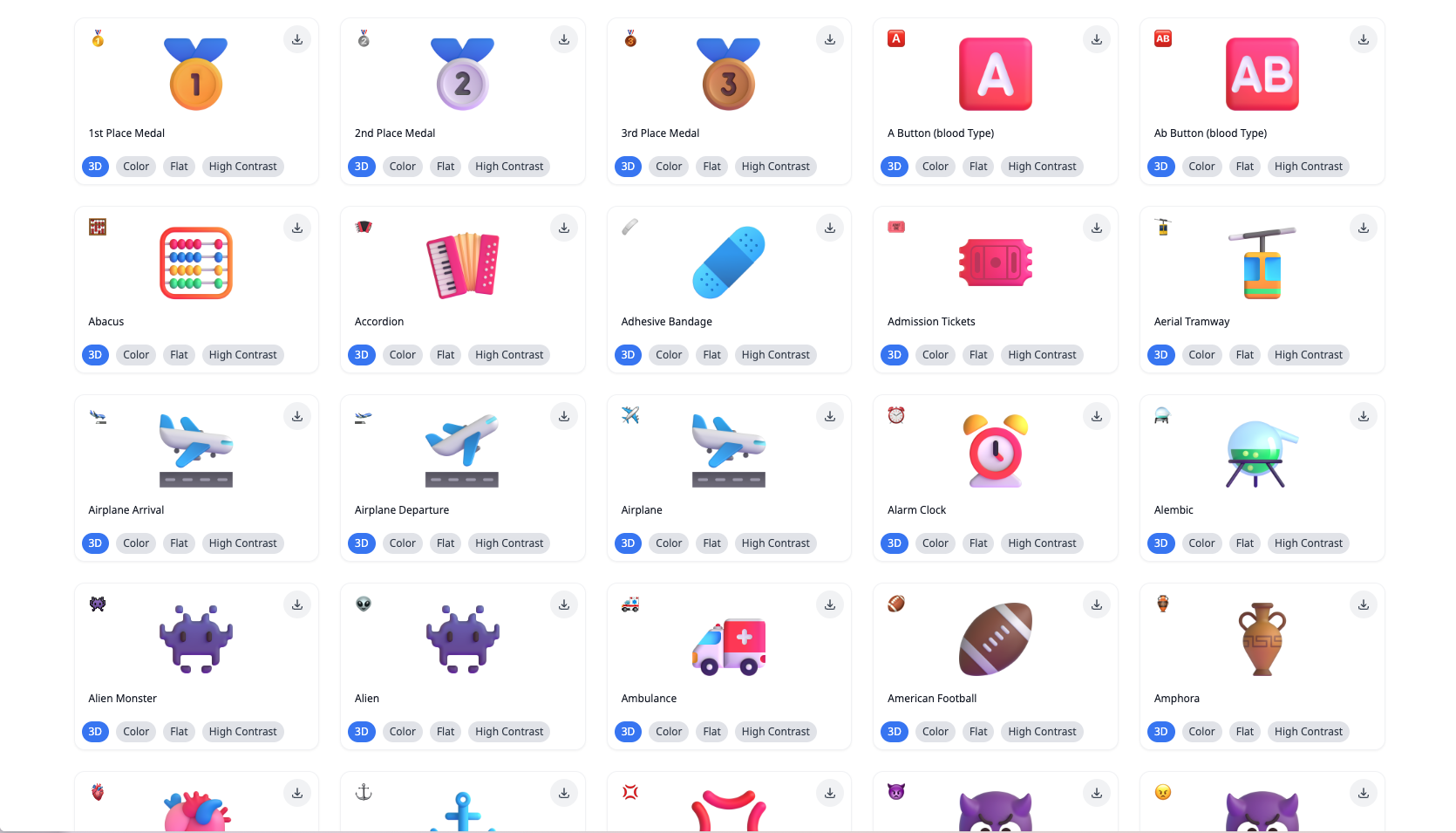The width and height of the screenshot is (1456, 833).
Task: Download the Alien emoji
Action: (564, 604)
